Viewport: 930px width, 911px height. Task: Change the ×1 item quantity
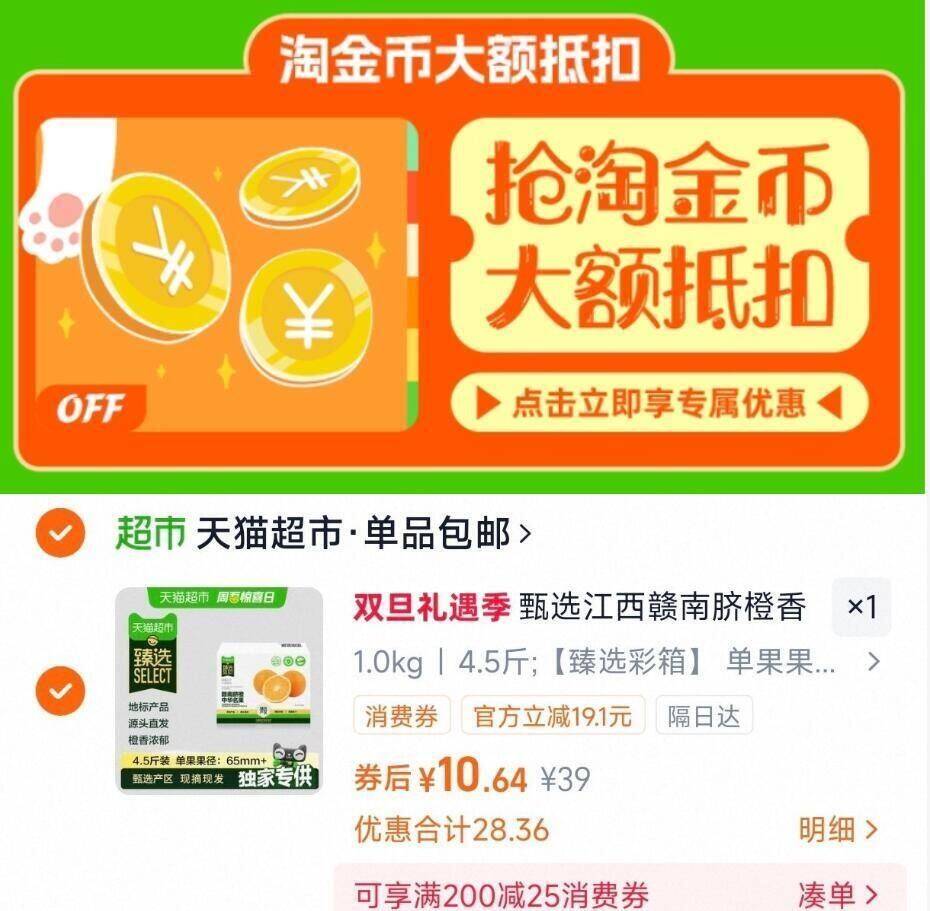tap(861, 607)
